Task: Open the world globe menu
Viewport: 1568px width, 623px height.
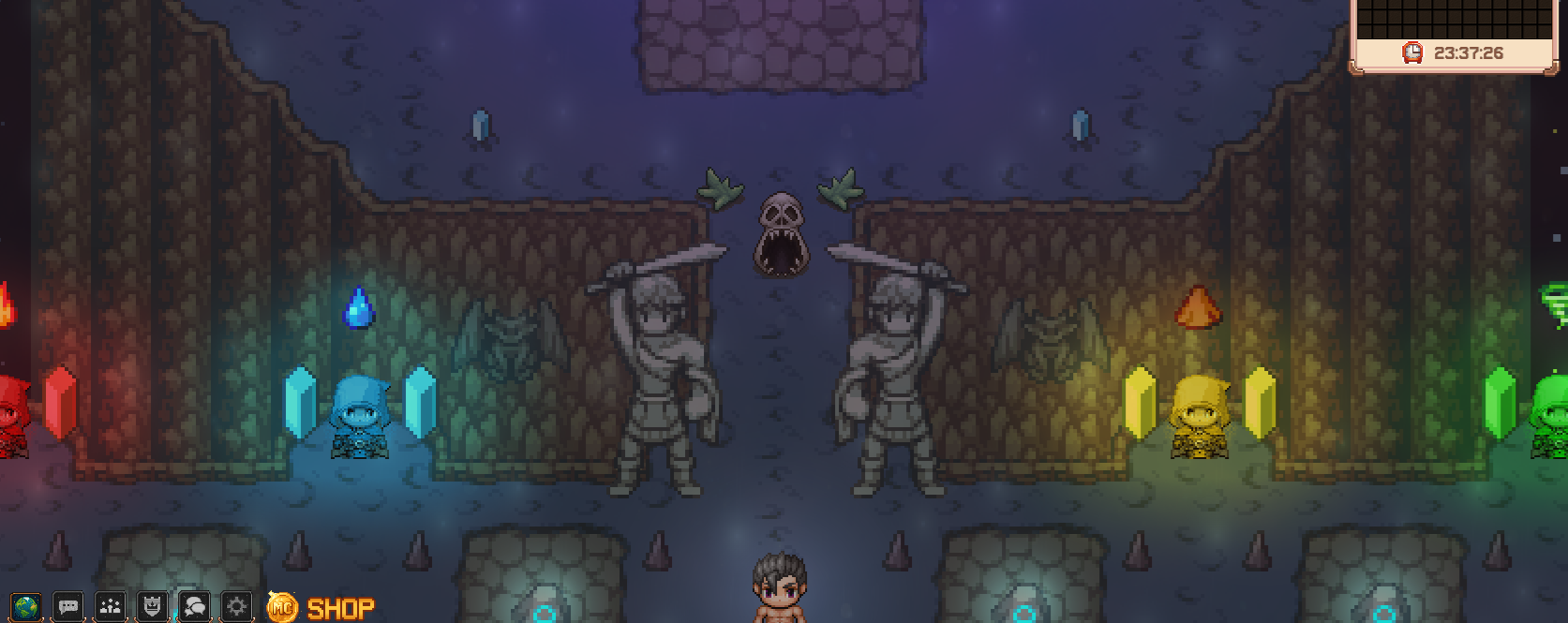Action: (26, 607)
